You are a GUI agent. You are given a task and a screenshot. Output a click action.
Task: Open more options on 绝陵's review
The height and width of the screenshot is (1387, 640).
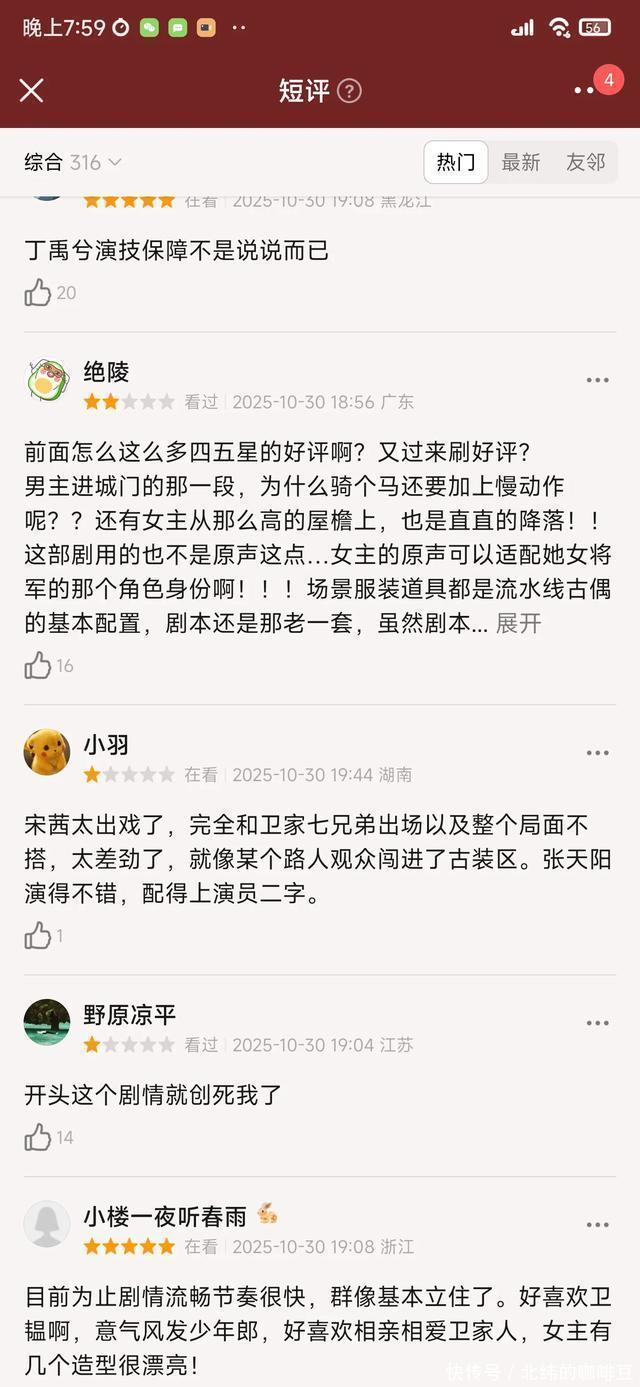pyautogui.click(x=597, y=381)
